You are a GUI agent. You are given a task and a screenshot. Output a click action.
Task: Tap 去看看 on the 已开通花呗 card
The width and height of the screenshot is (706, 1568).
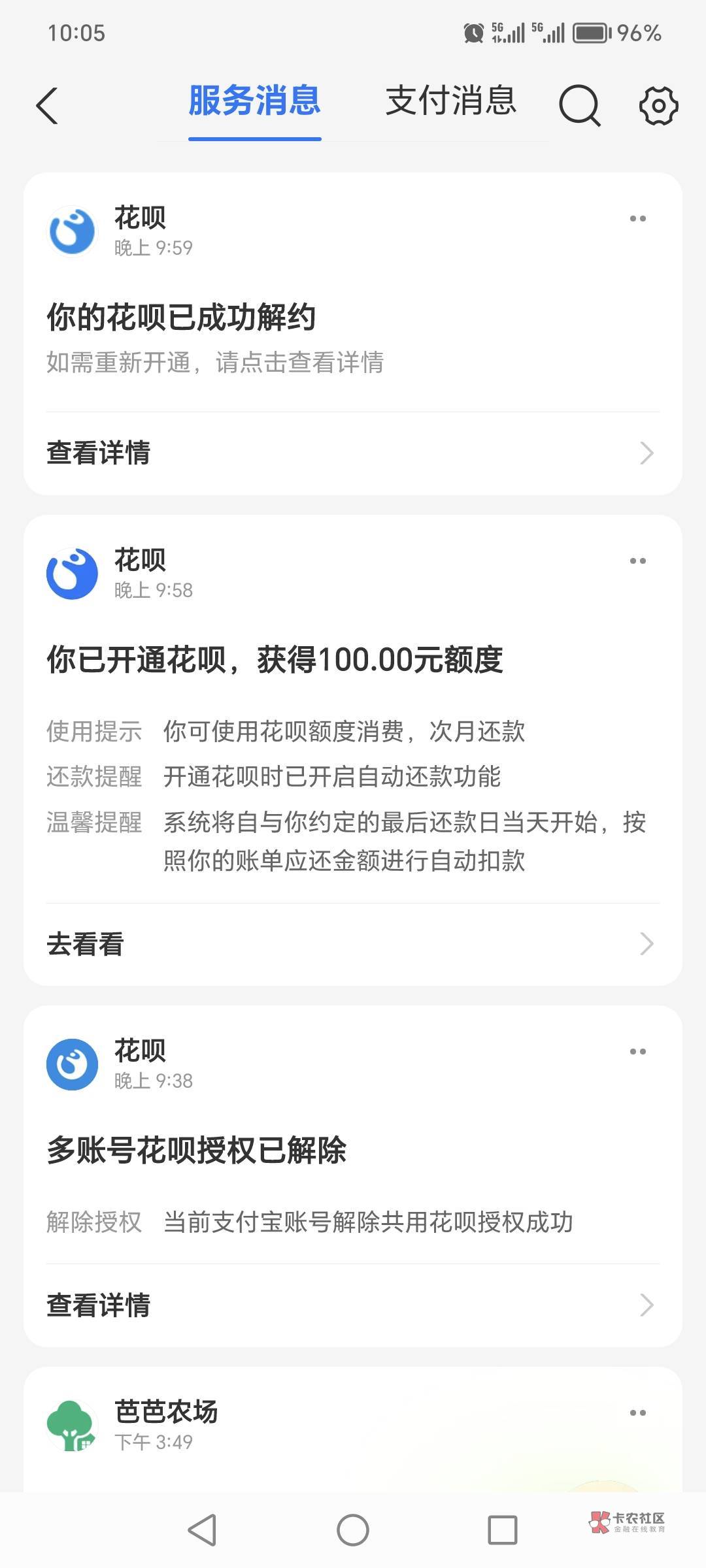[353, 944]
